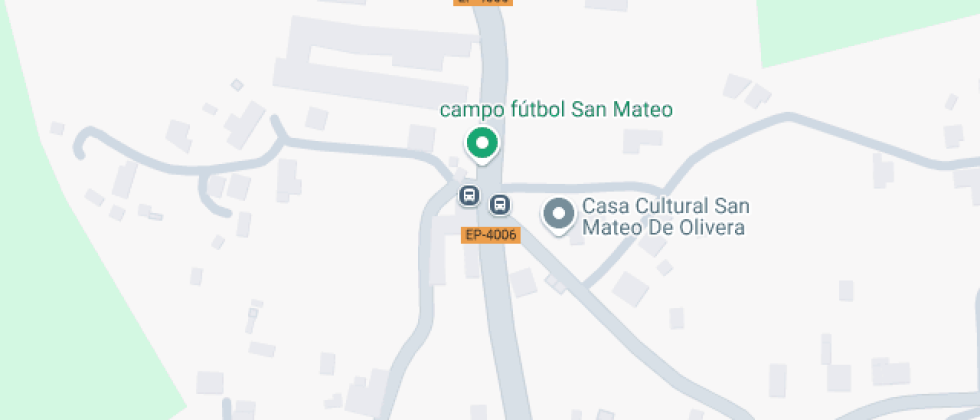Select the campo fútbol San Mateo pin
Image resolution: width=980 pixels, height=420 pixels.
pos(482,145)
